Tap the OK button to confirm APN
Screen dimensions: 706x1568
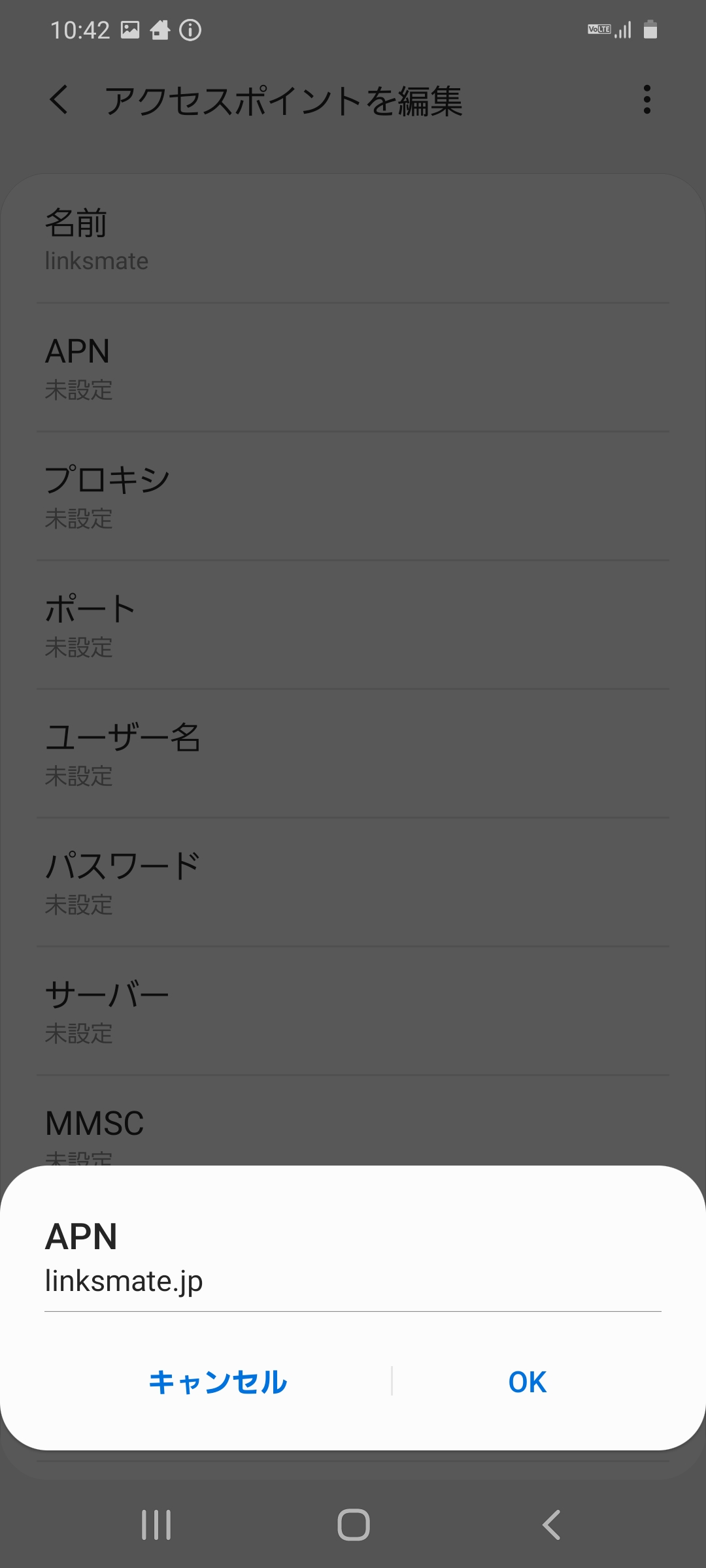tap(527, 1382)
